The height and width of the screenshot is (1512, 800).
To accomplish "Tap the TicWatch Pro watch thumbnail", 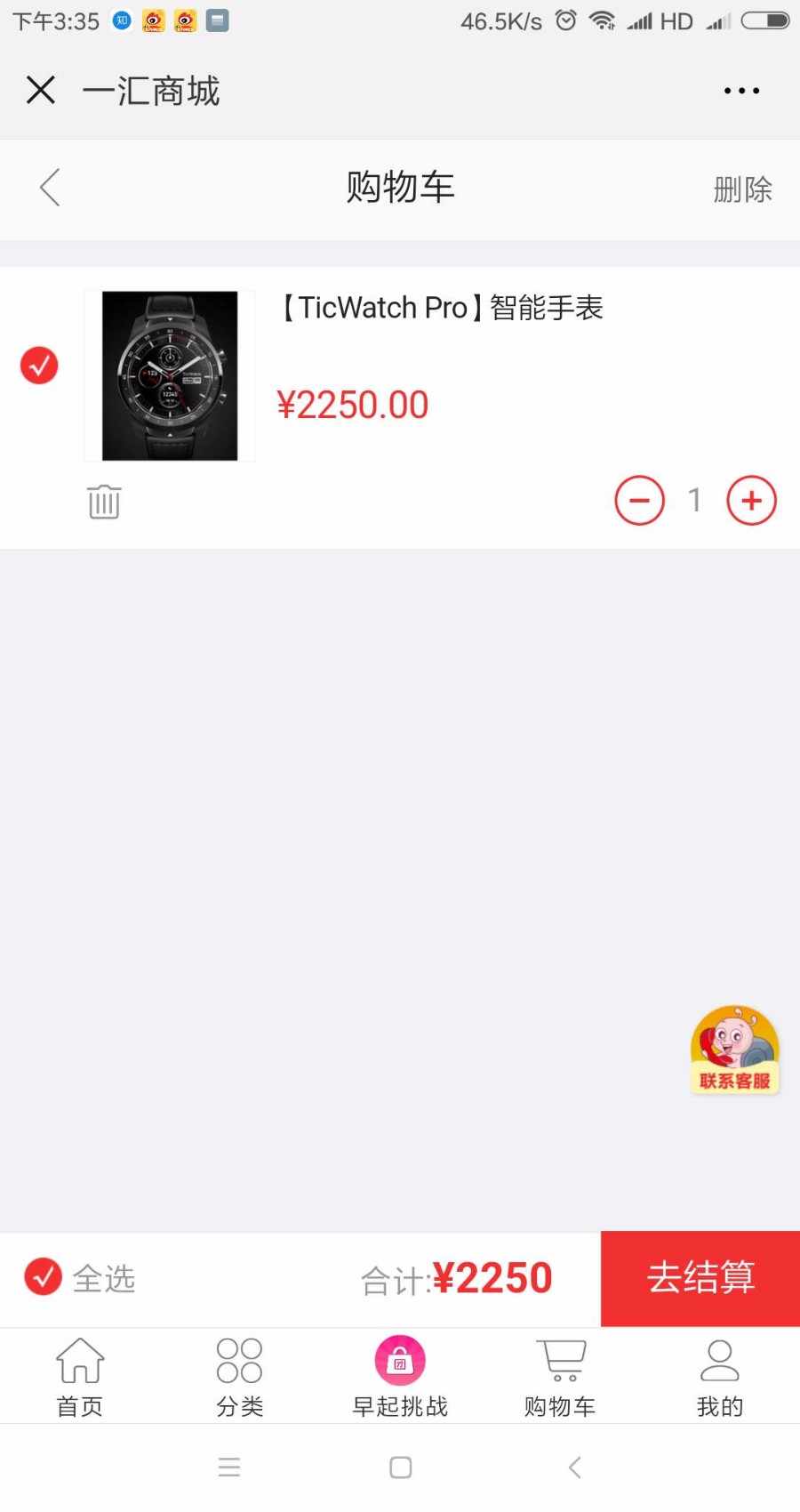I will (x=169, y=375).
